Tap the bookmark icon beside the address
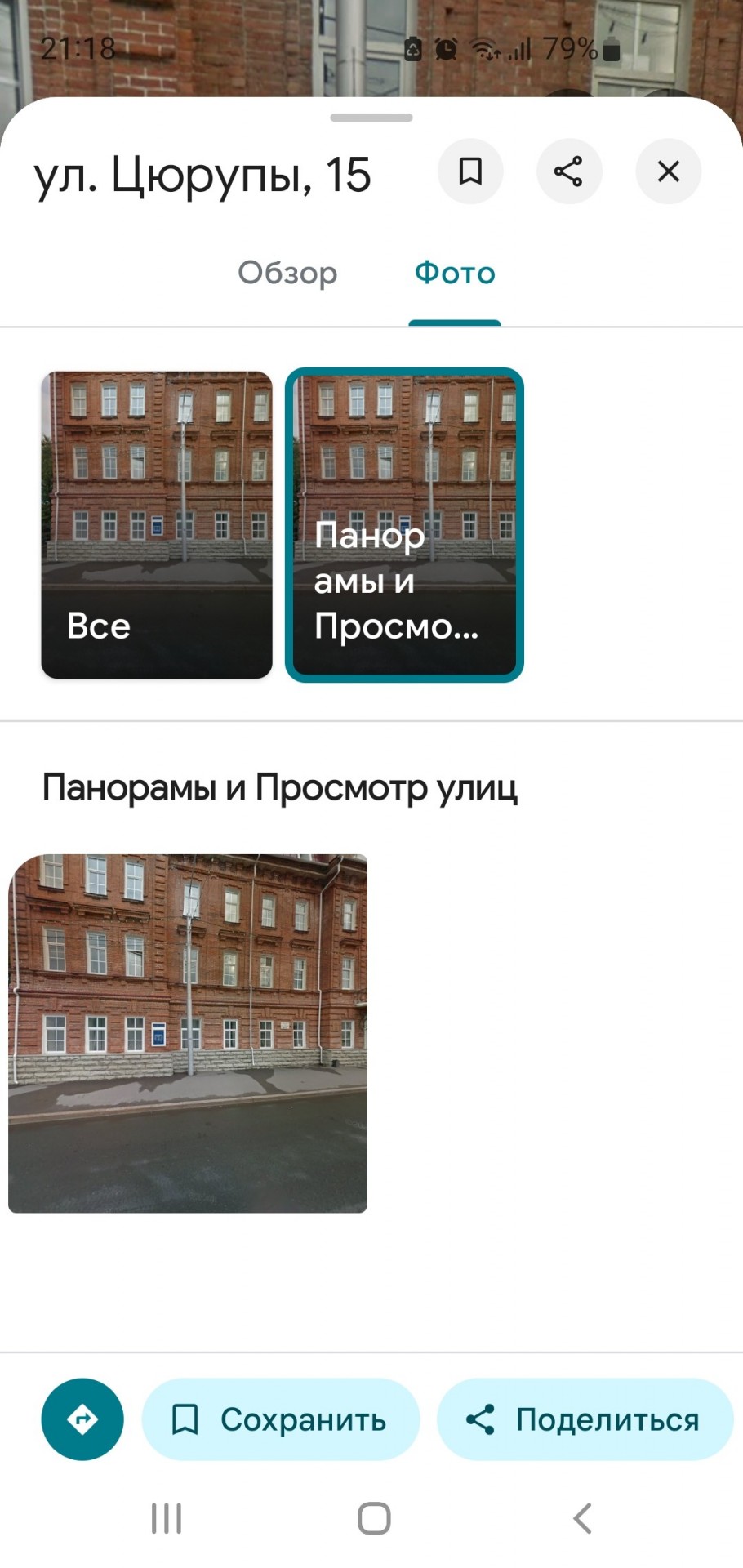 coord(470,171)
